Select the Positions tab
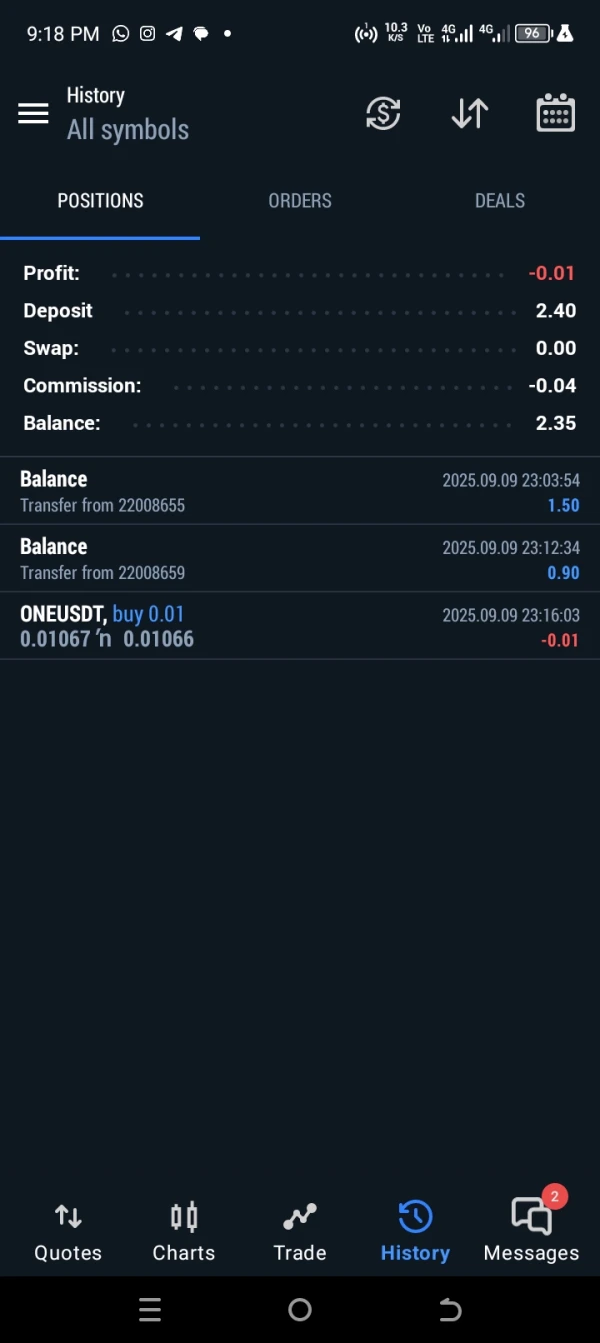The width and height of the screenshot is (600, 1343). tap(100, 201)
